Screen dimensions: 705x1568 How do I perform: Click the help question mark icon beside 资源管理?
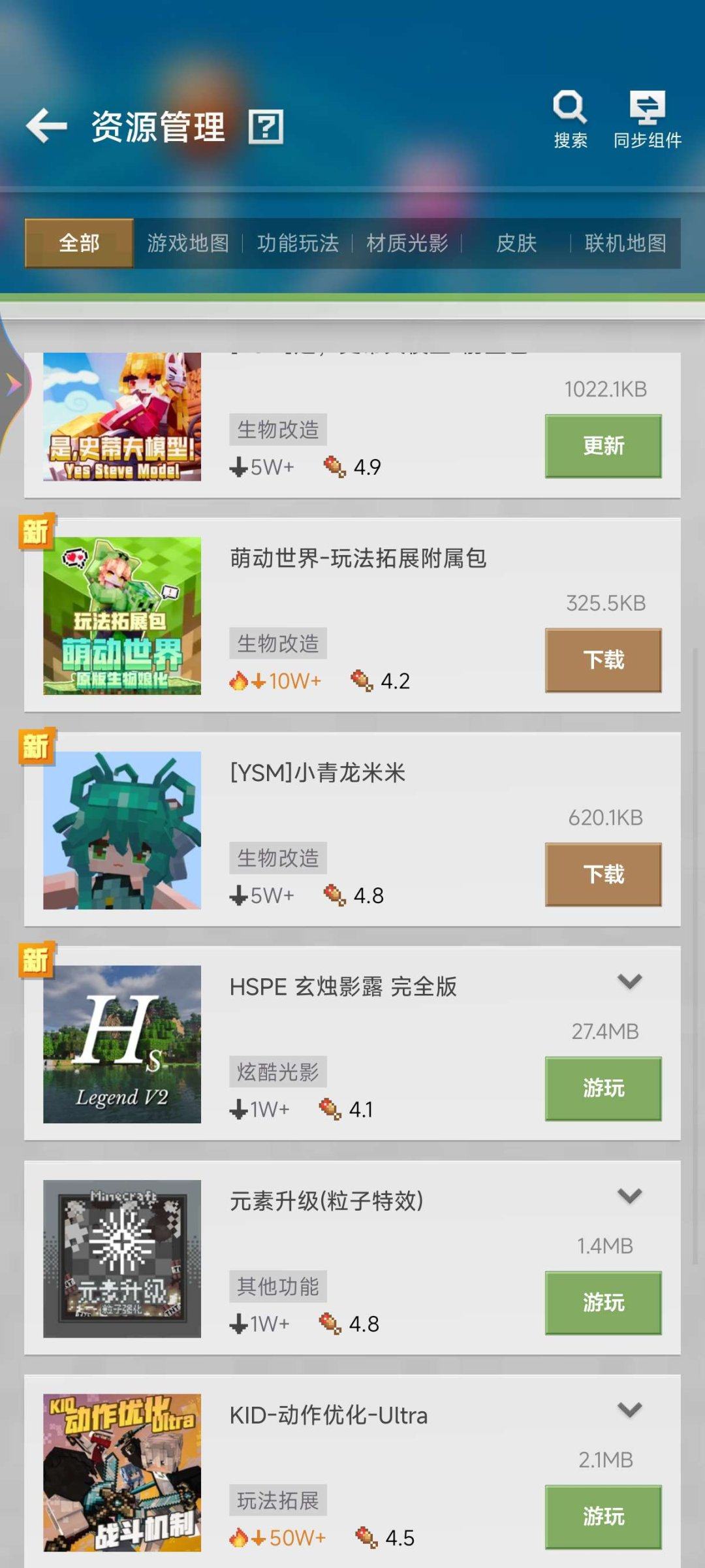coord(269,127)
